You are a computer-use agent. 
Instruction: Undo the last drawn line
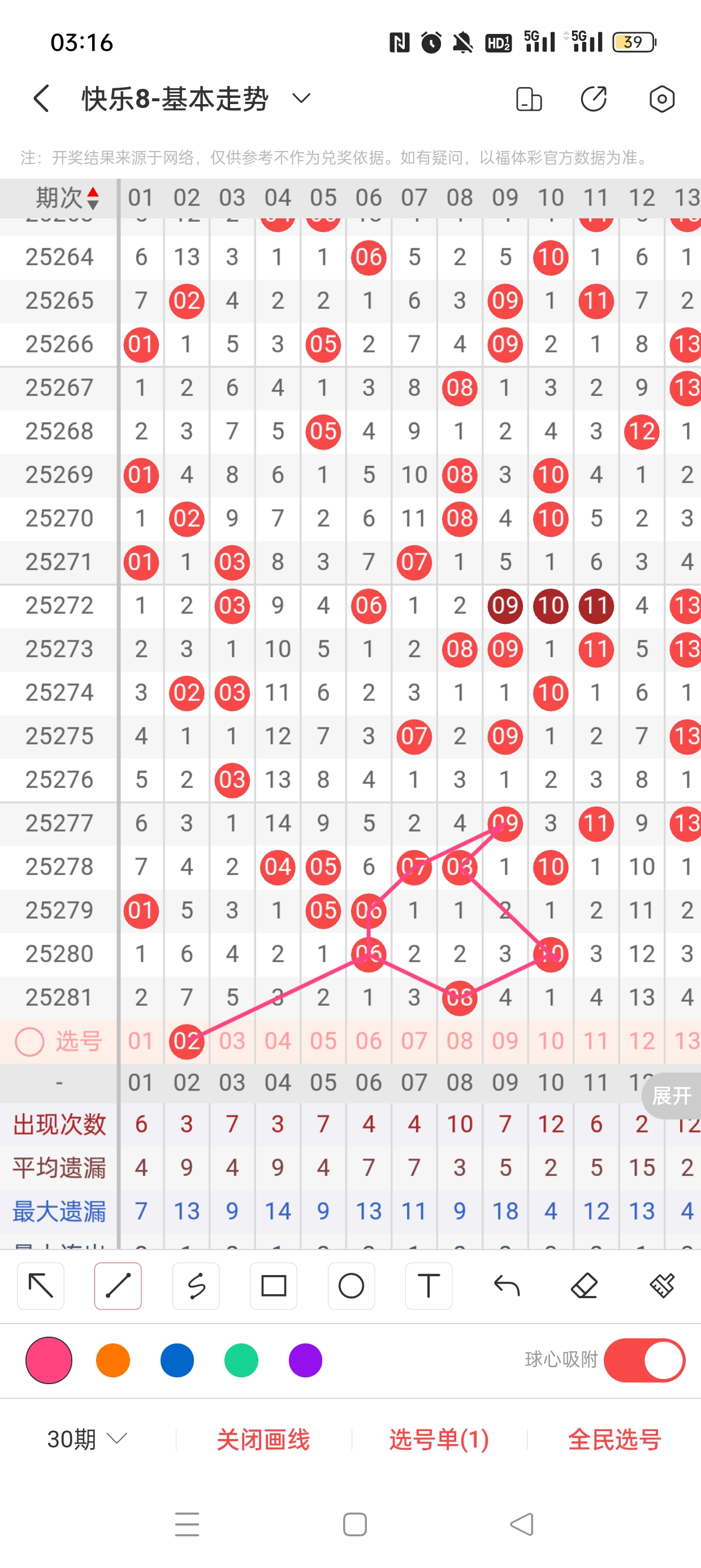click(507, 1286)
